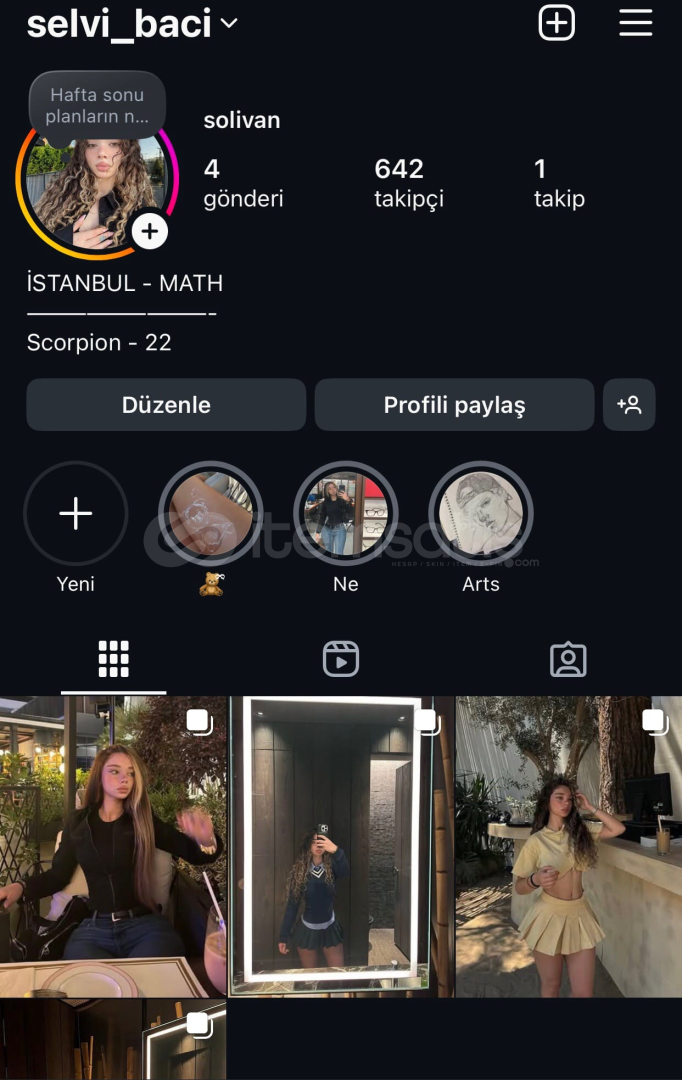Open the yellow outfit post
The width and height of the screenshot is (682, 1080).
pos(568,846)
